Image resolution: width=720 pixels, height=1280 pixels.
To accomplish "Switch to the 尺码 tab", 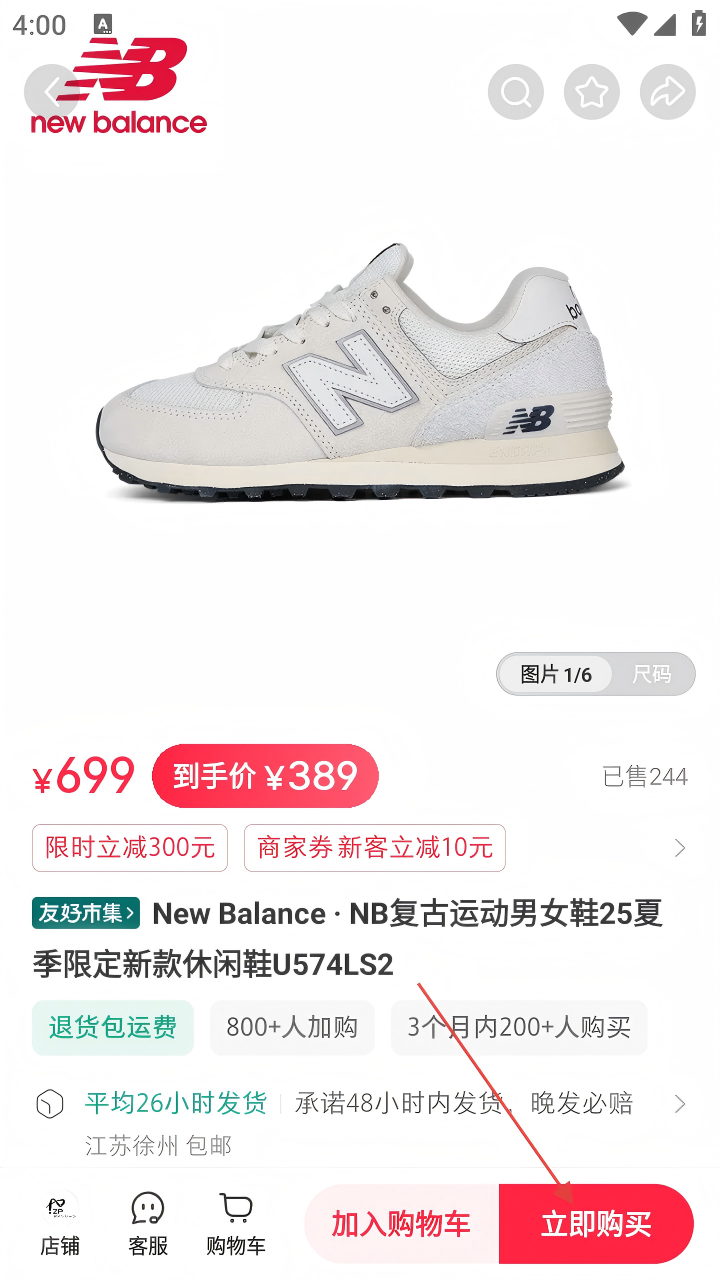I will (652, 674).
